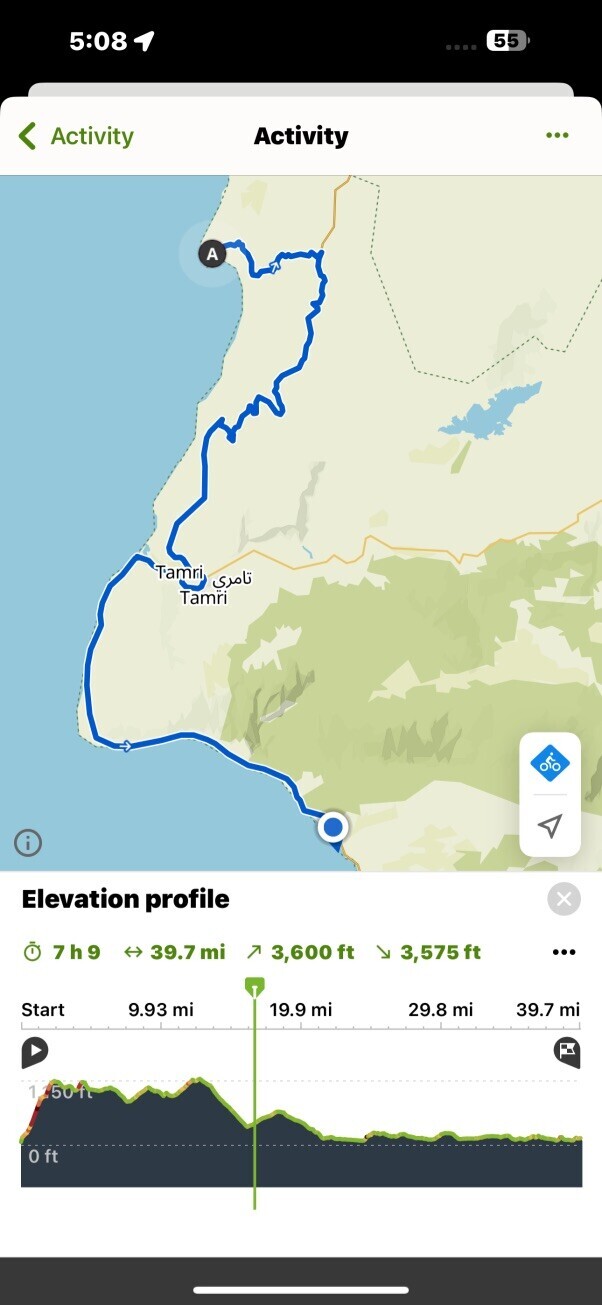This screenshot has width=602, height=1305.
Task: Jump to route start play icon
Action: coord(35,1051)
